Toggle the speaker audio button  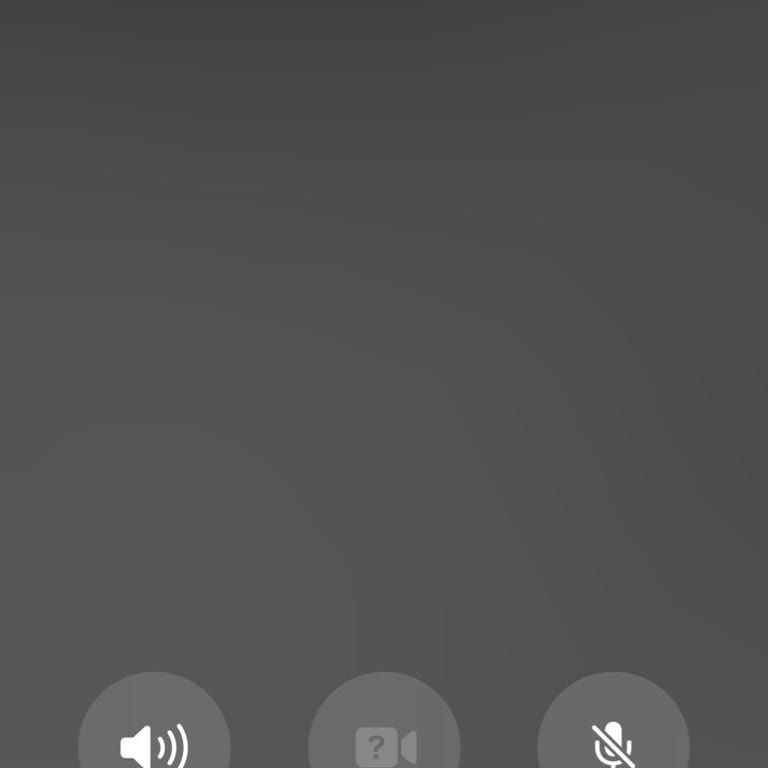pos(154,739)
